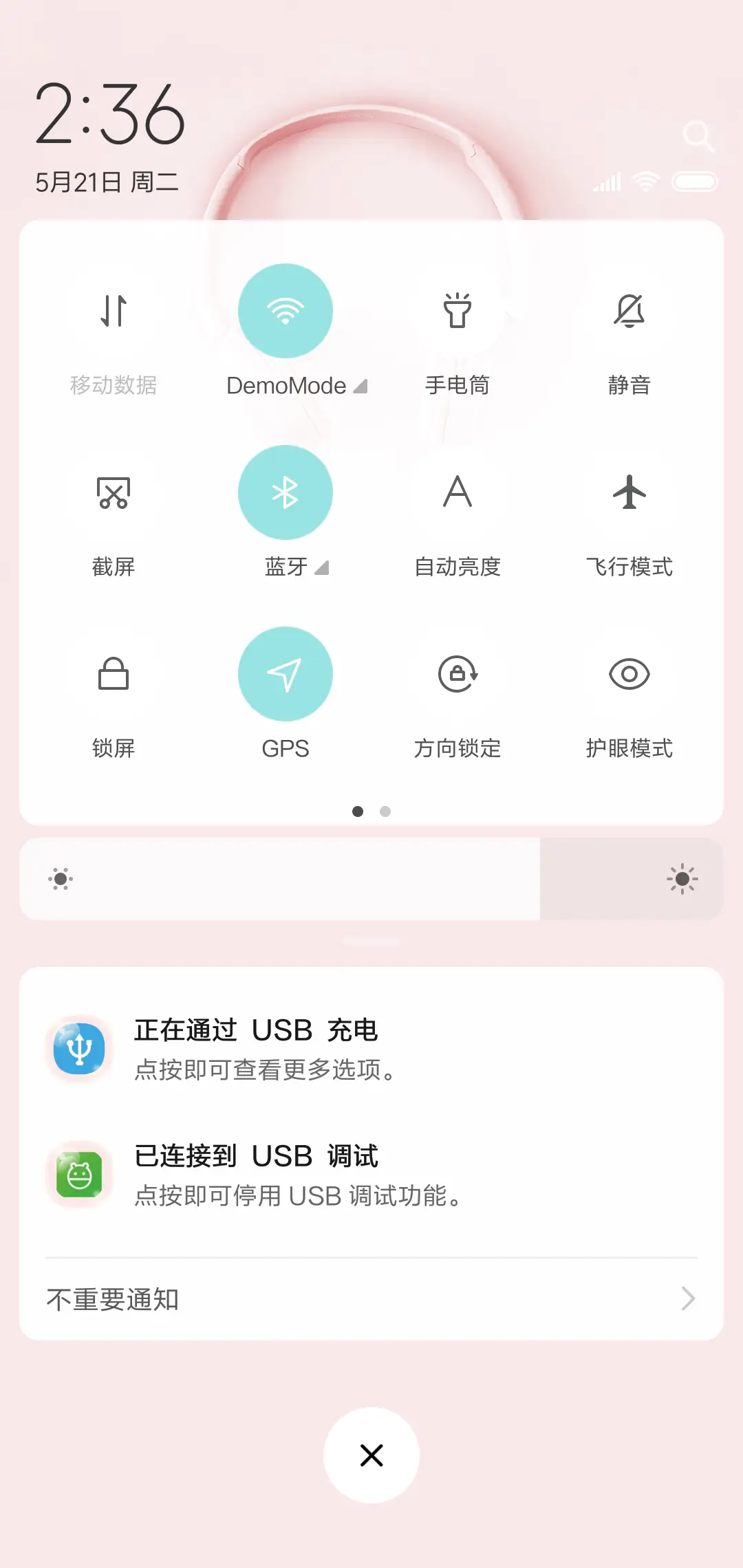This screenshot has width=743, height=1568.
Task: Close the notification shade with X button
Action: pyautogui.click(x=371, y=1455)
